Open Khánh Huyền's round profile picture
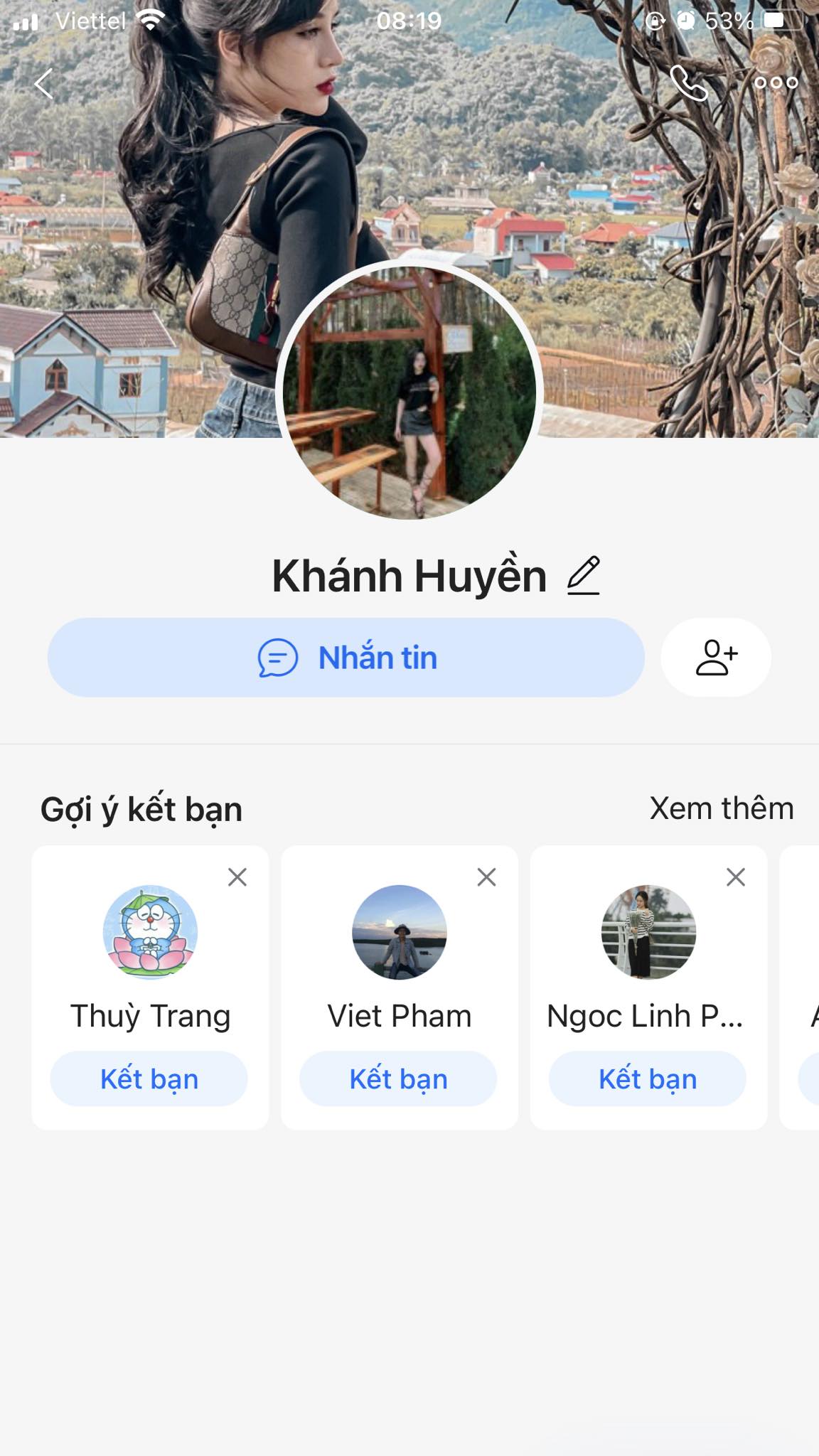The height and width of the screenshot is (1456, 819). [409, 392]
